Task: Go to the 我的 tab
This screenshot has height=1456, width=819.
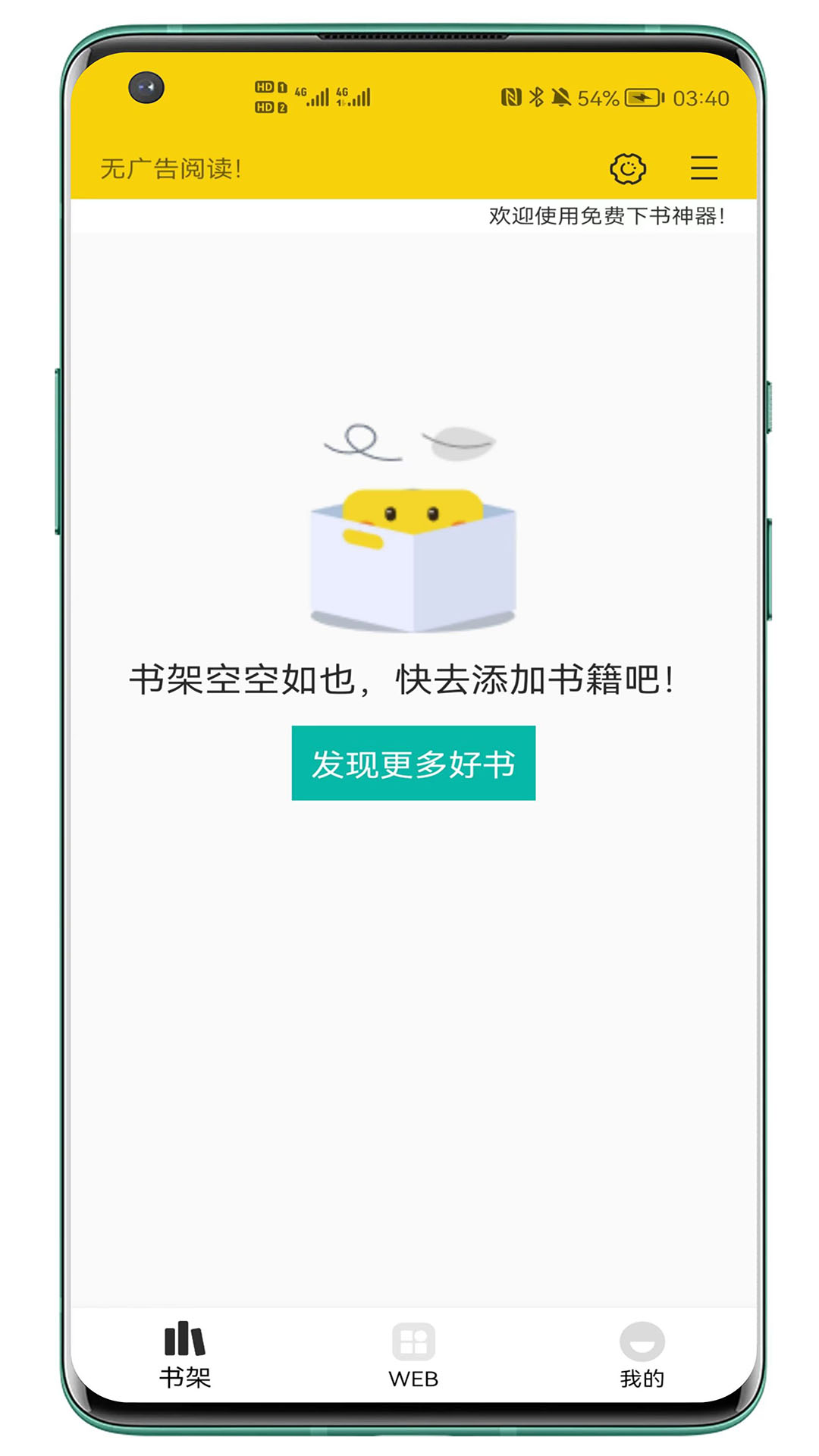Action: (x=642, y=1354)
